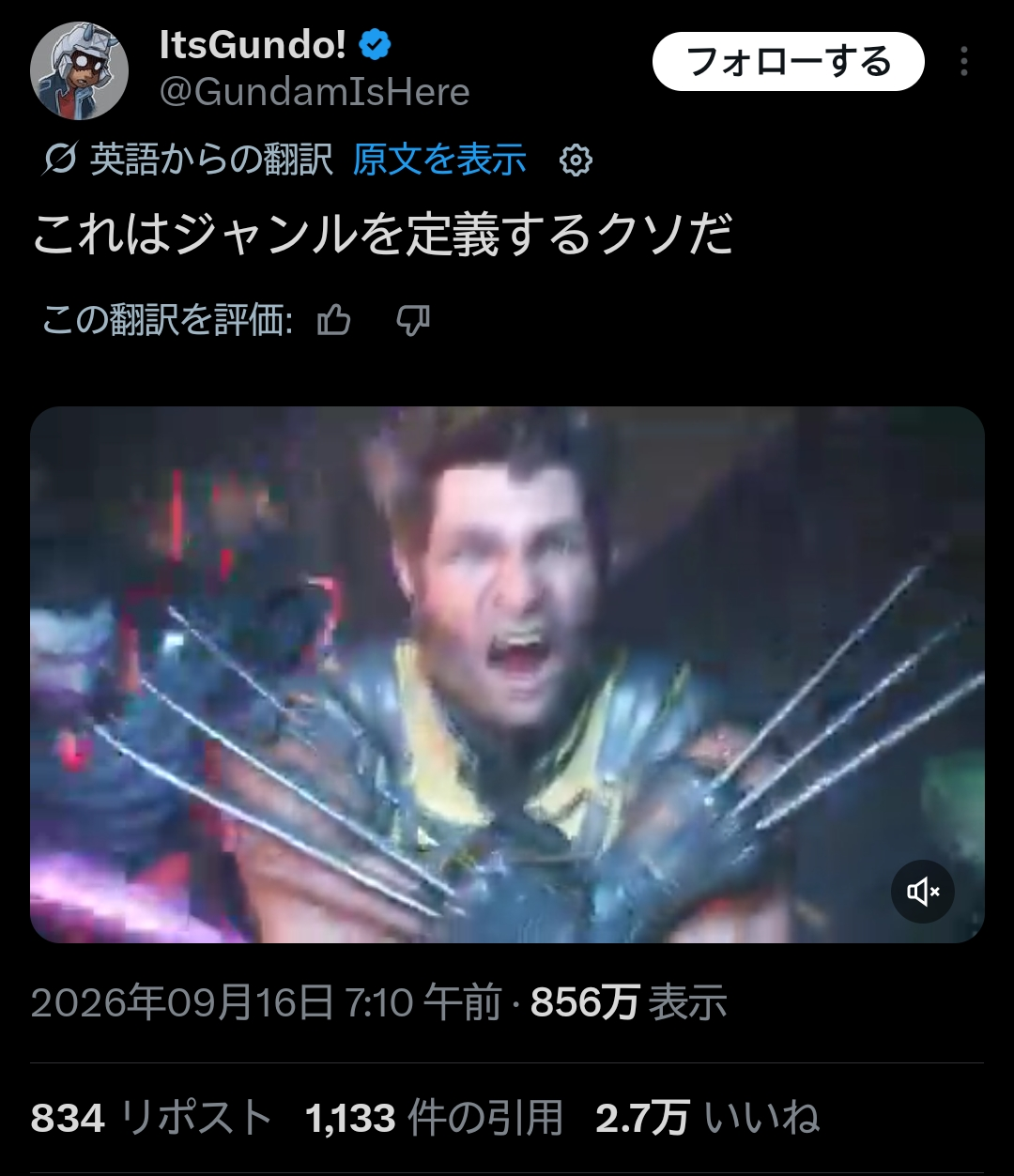Rate the translation thumbs up

[334, 321]
